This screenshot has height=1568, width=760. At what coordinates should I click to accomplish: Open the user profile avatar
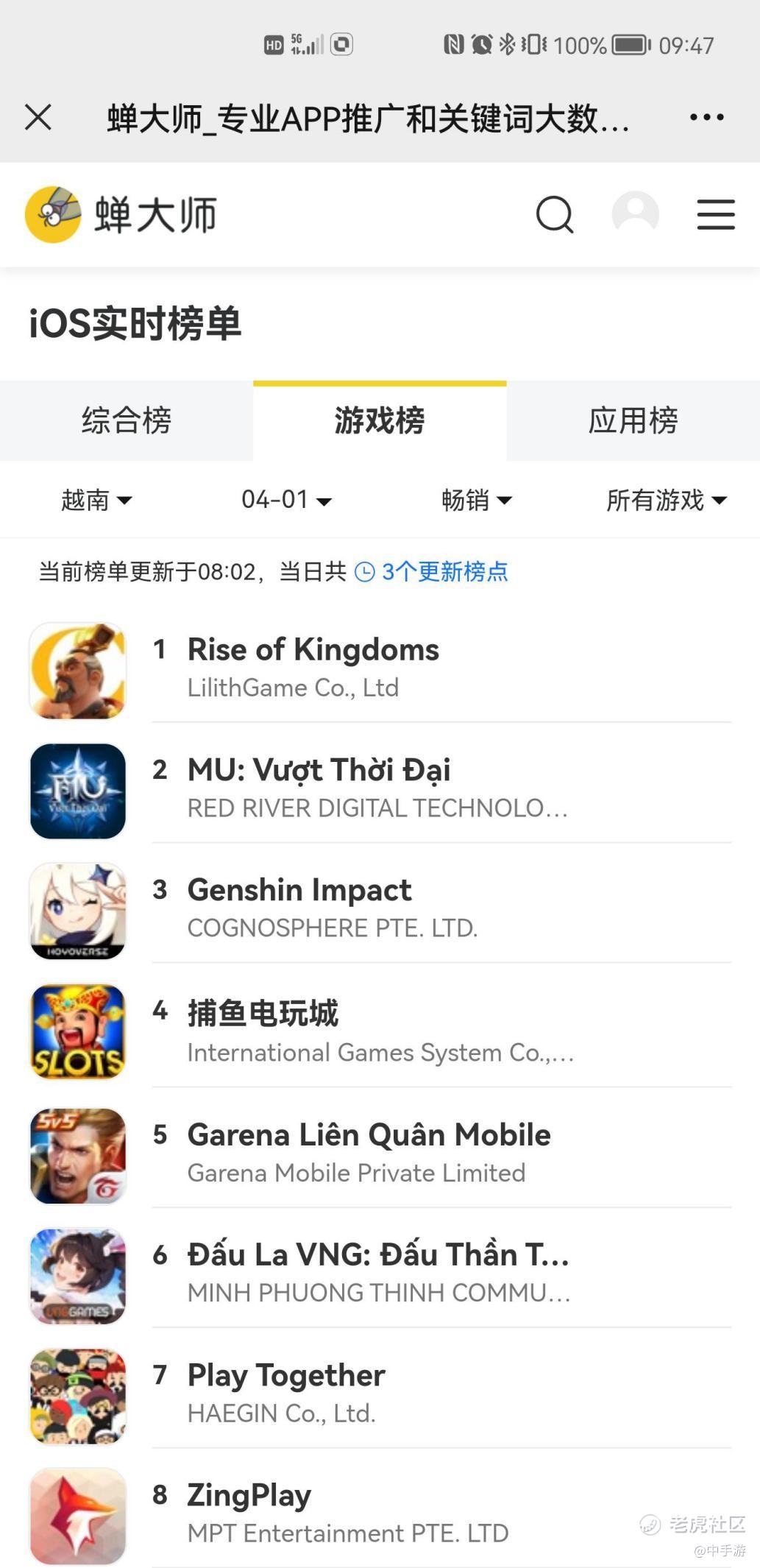click(x=635, y=214)
